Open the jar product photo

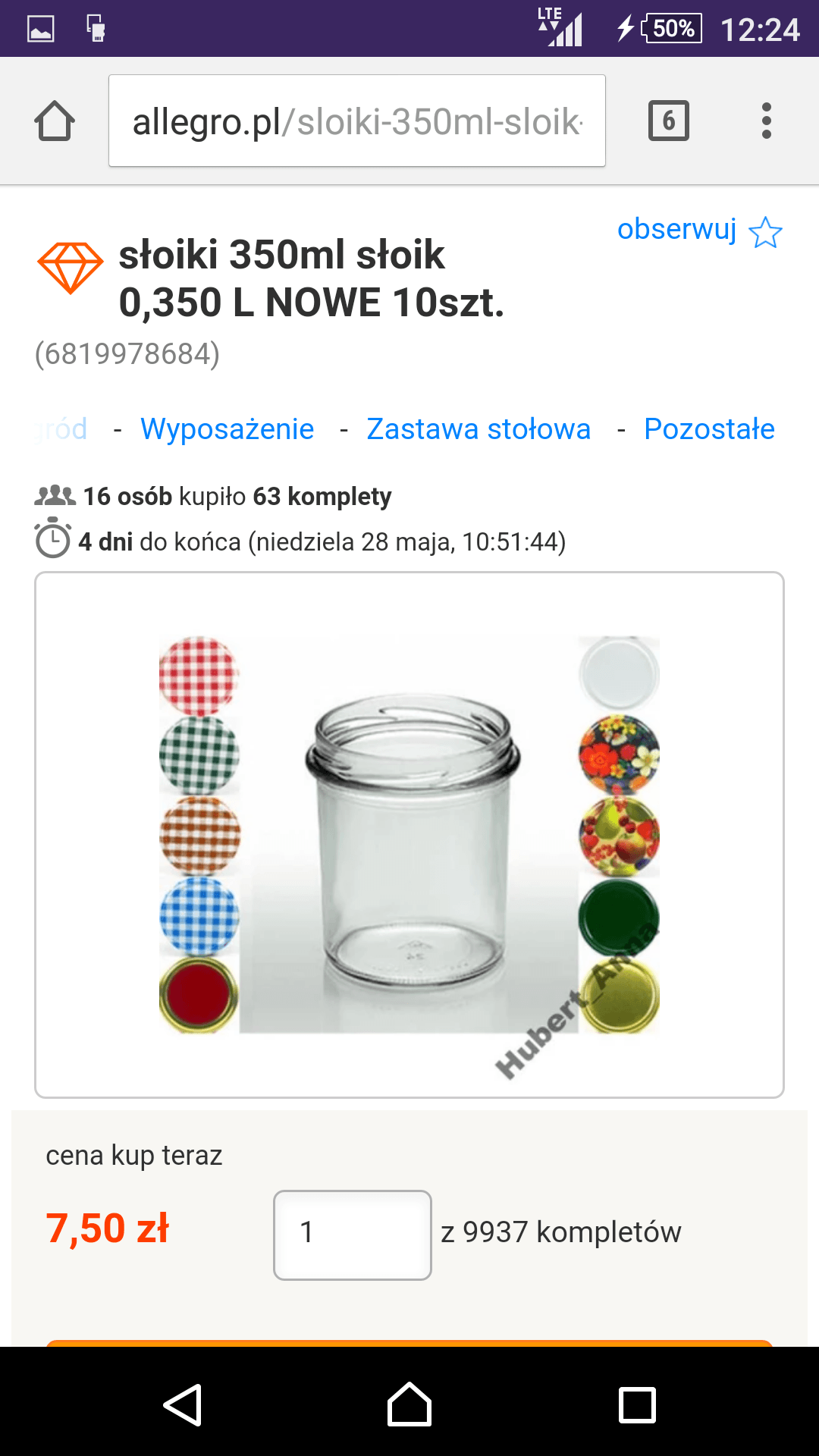point(409,834)
